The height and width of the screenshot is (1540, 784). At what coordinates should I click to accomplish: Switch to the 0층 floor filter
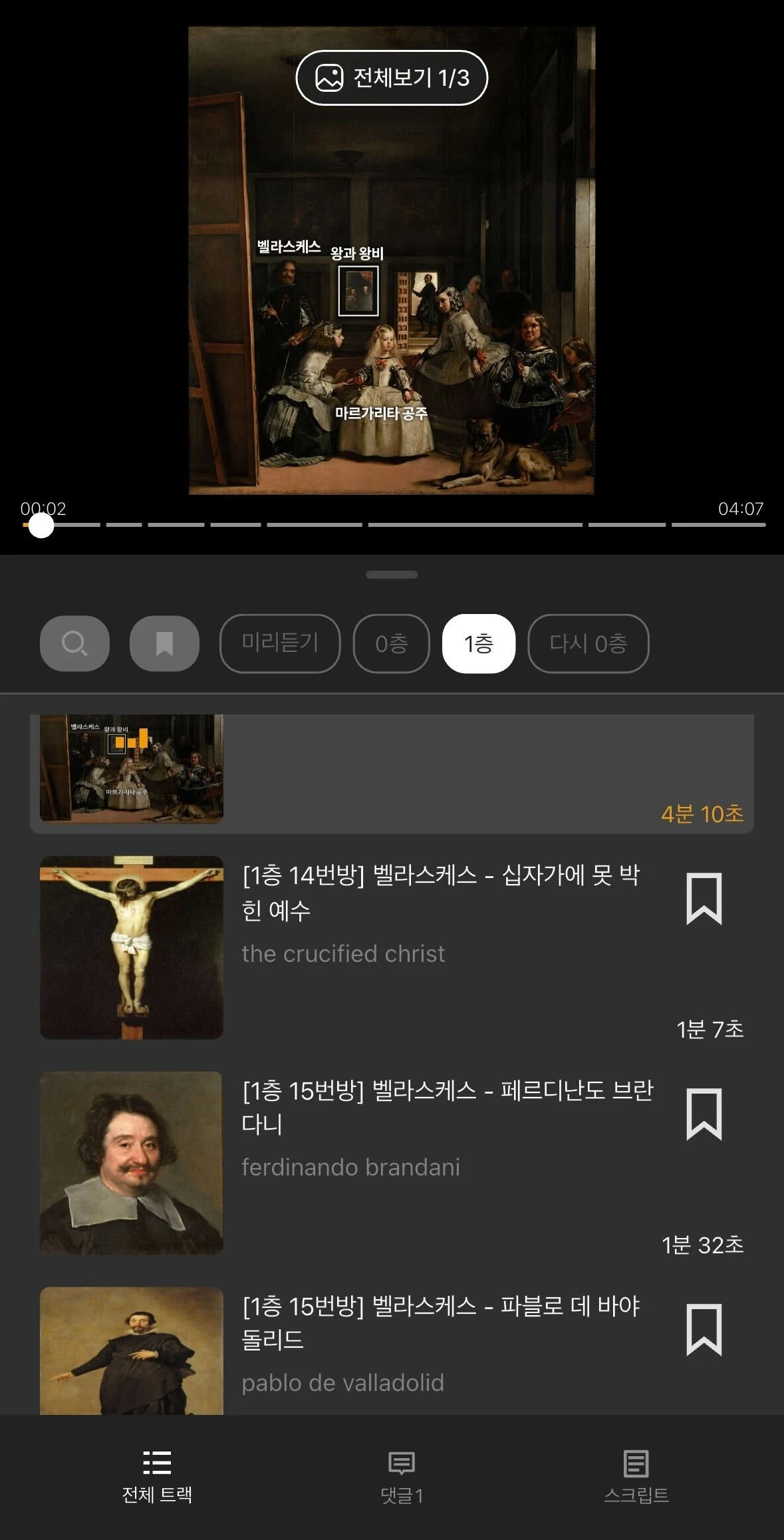coord(391,643)
